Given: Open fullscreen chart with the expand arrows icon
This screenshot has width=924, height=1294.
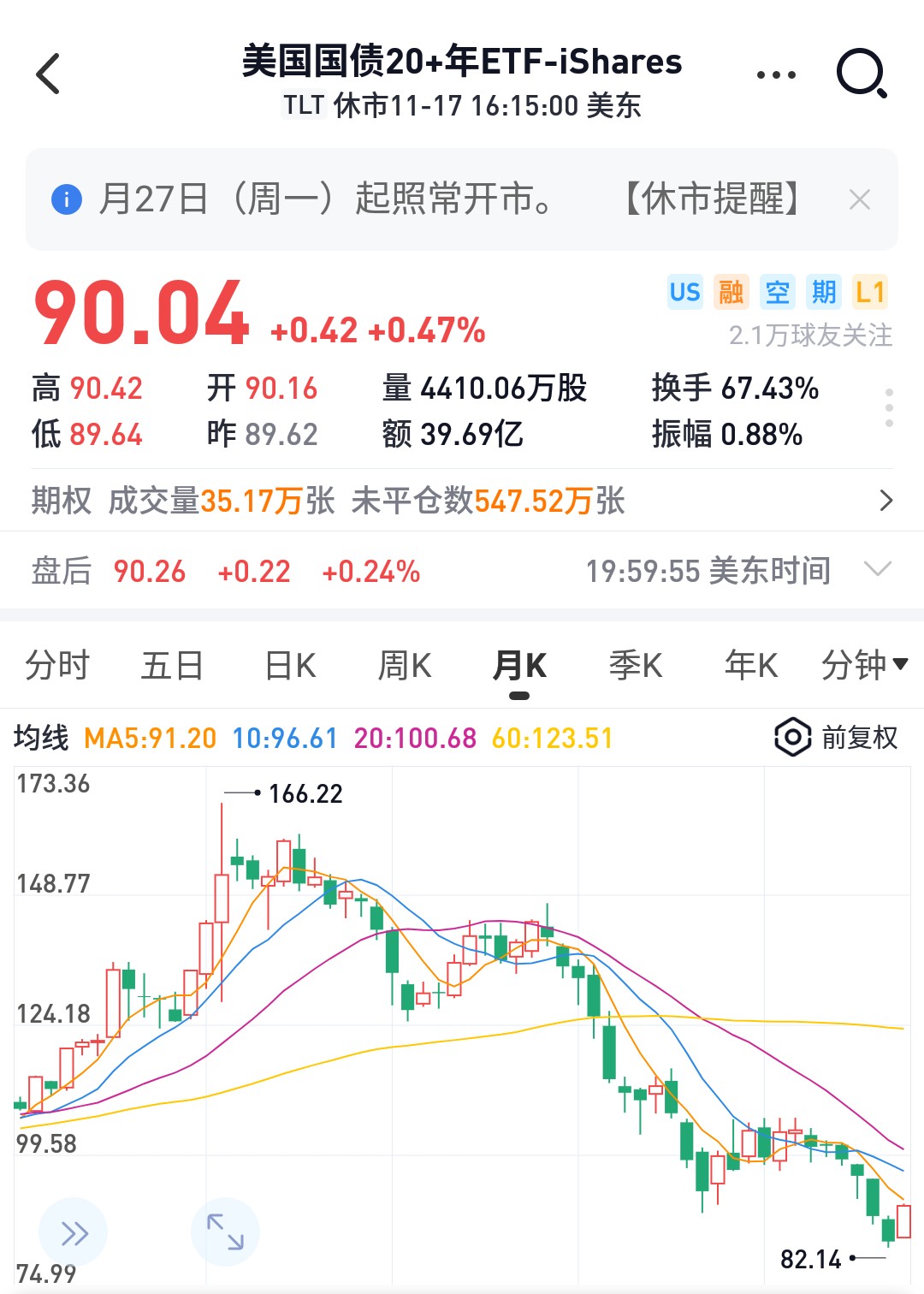Looking at the screenshot, I should click(225, 1232).
